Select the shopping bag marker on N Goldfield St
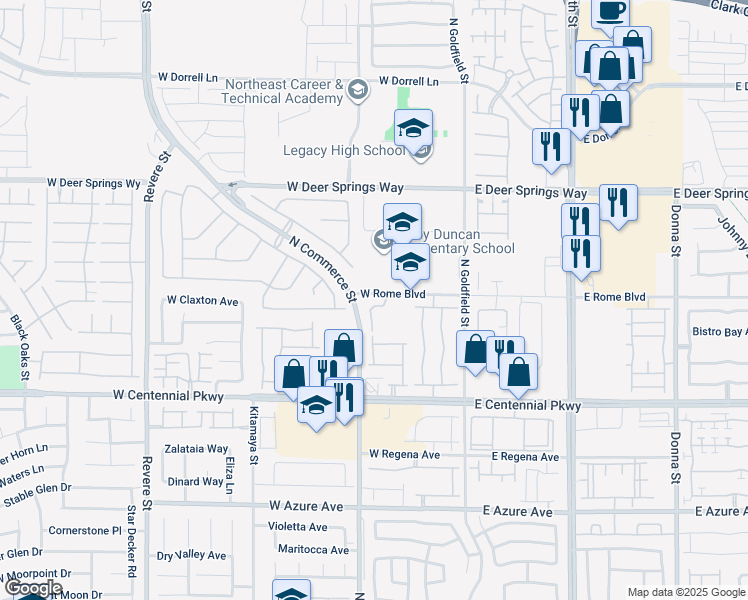Screen dimensions: 748x600 [x=475, y=351]
